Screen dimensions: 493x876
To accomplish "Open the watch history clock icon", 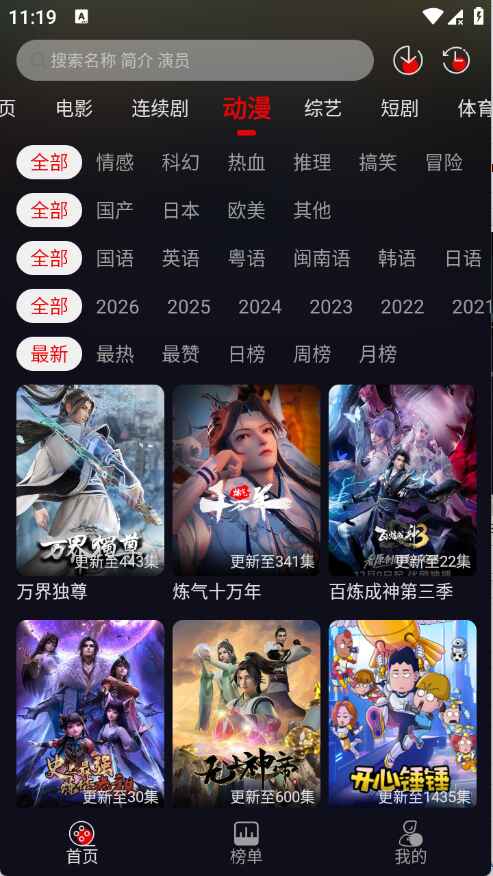I will tap(456, 60).
